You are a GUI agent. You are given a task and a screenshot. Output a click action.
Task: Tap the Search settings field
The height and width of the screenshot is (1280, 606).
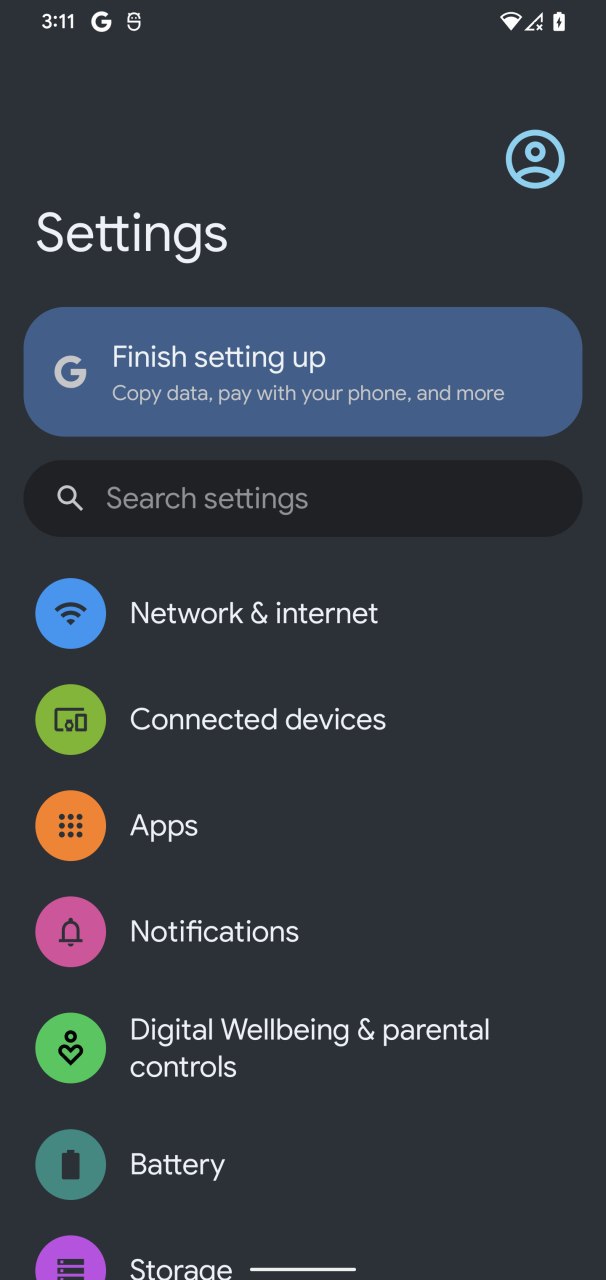point(303,498)
